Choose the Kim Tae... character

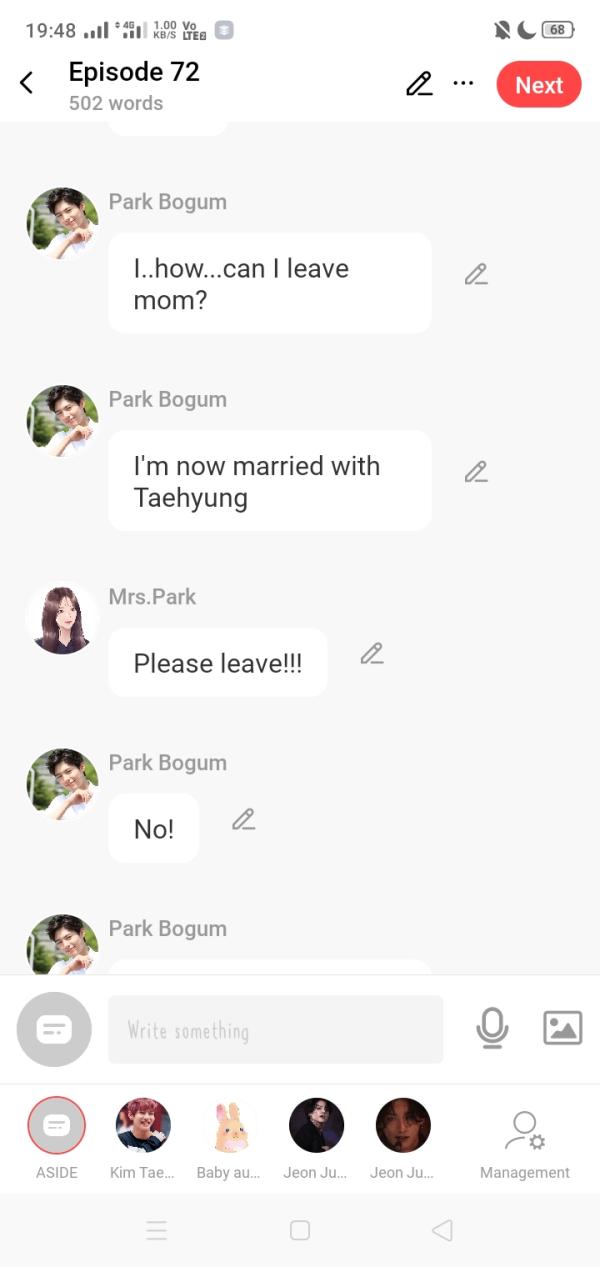tap(143, 1126)
